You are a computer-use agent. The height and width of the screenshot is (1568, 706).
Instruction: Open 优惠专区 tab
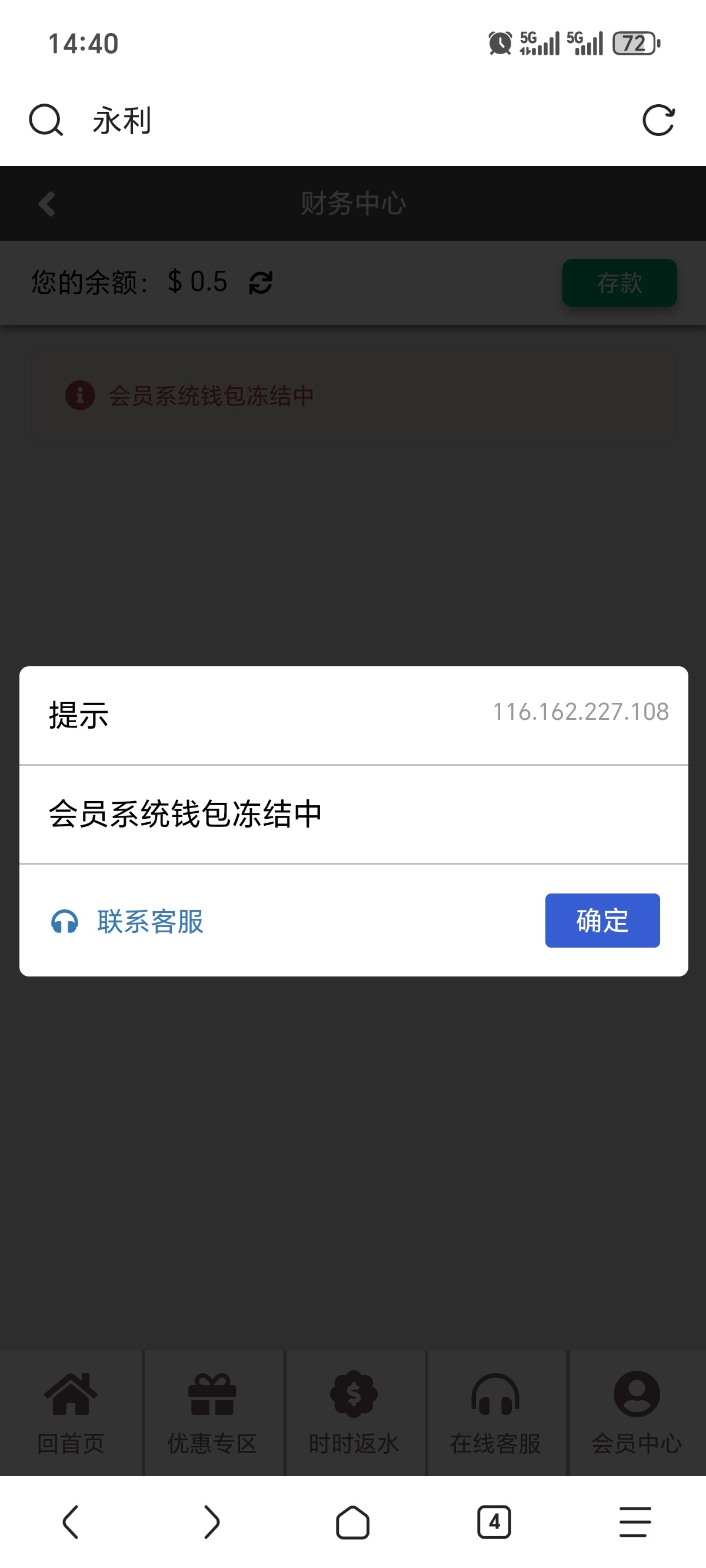[212, 1412]
